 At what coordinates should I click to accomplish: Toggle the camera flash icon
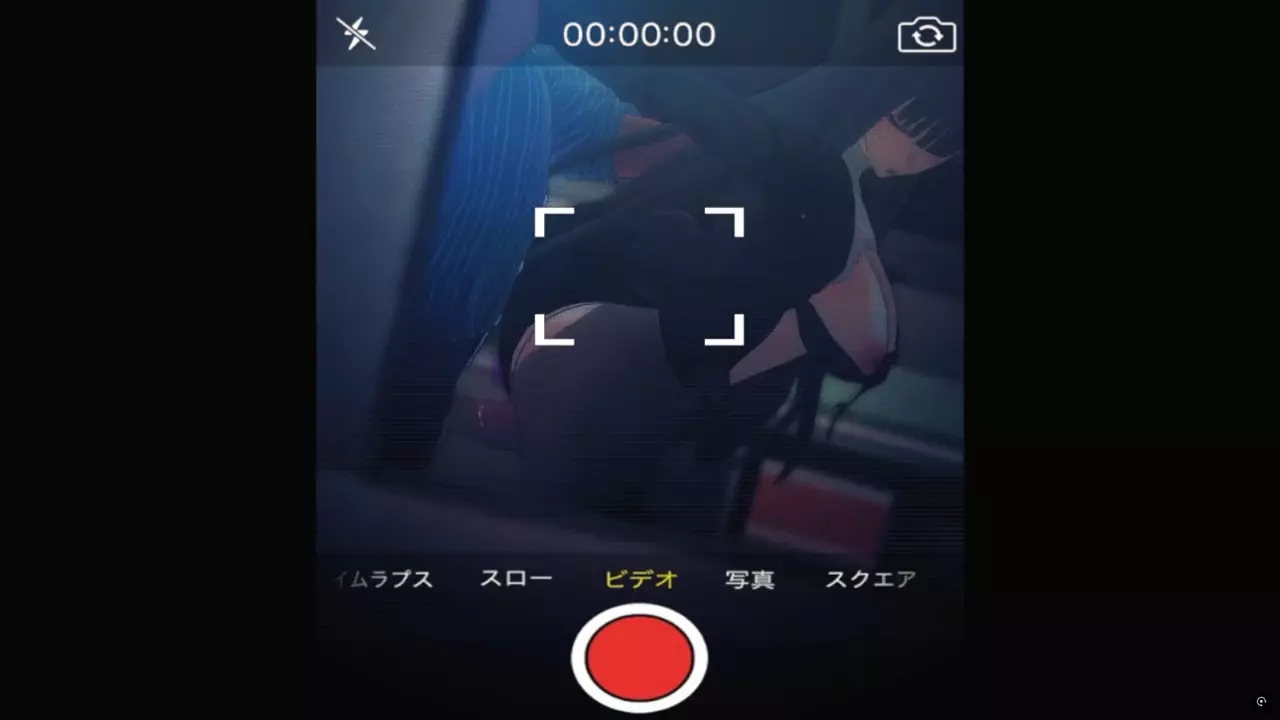point(356,34)
